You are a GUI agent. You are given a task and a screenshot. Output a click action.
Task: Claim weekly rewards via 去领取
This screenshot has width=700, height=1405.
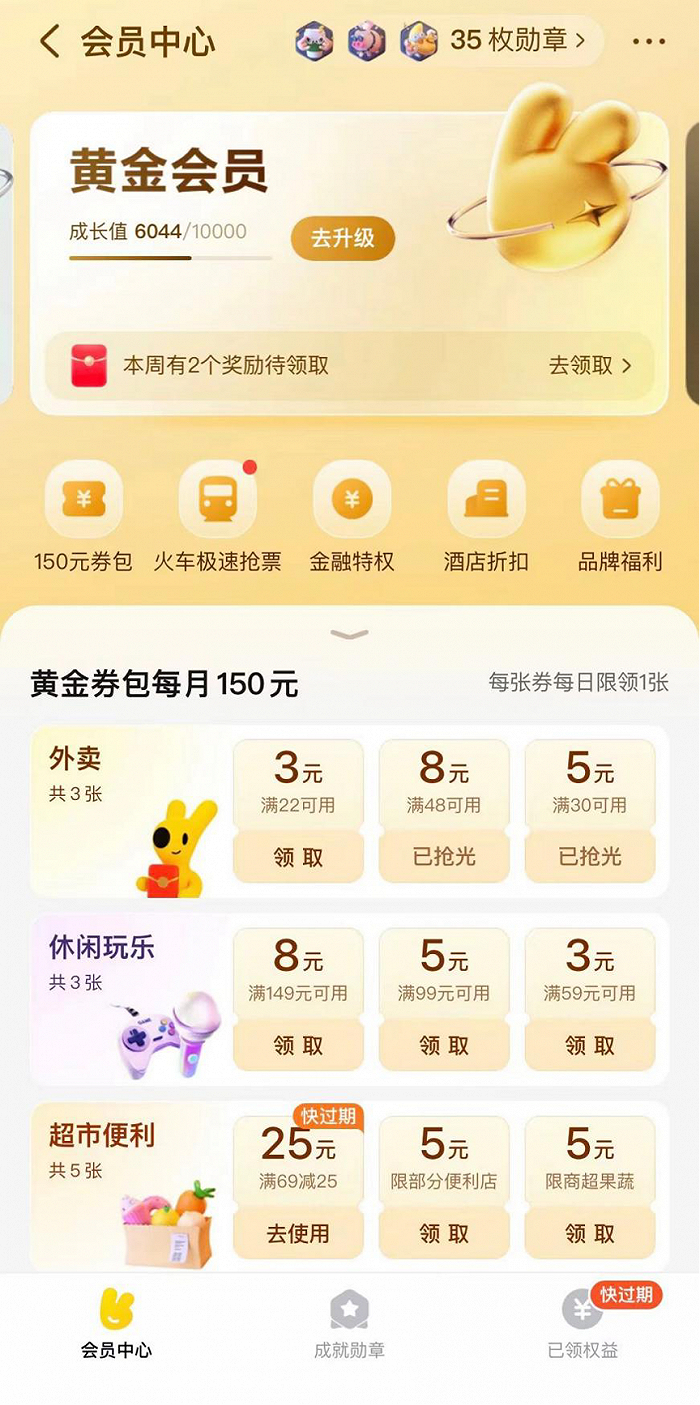pyautogui.click(x=590, y=366)
